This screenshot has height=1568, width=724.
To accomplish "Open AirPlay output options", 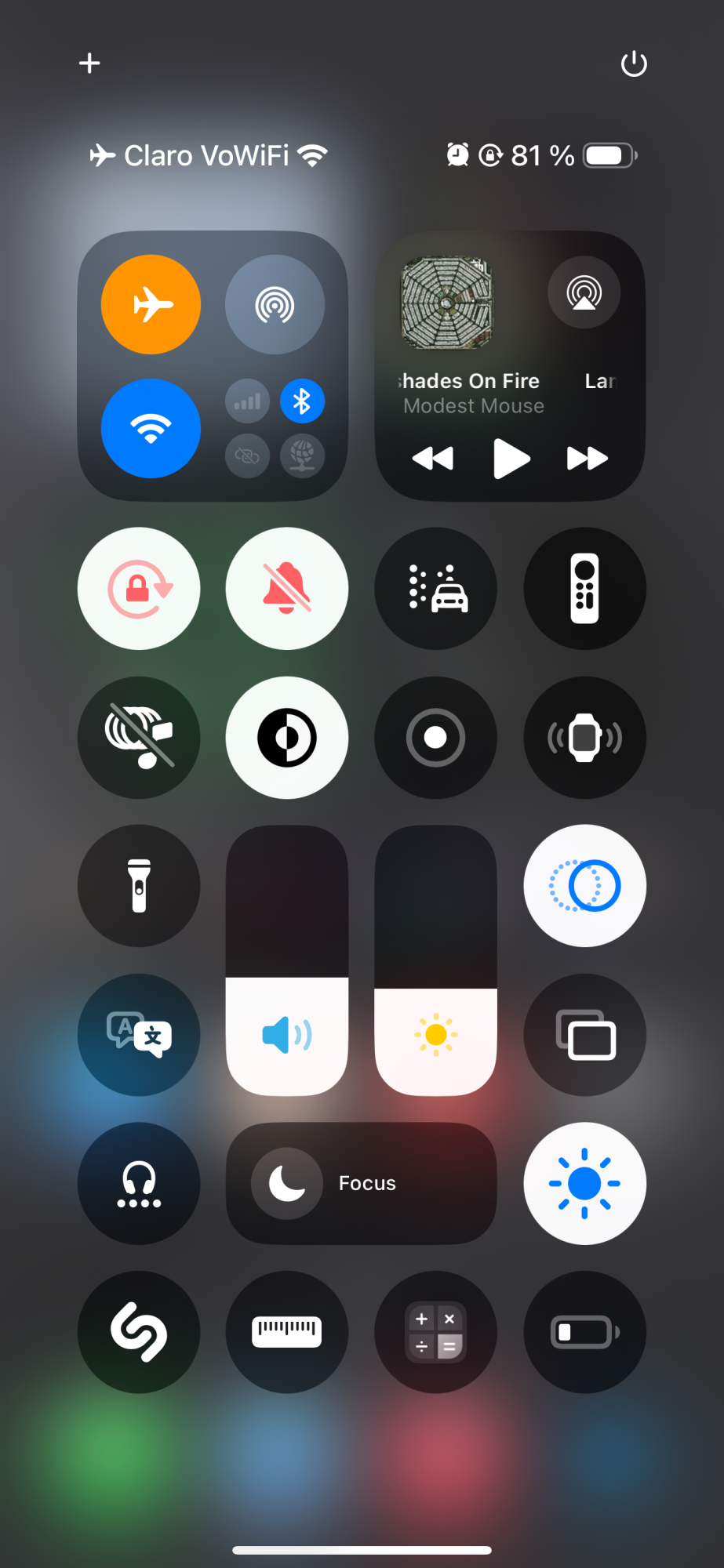I will [584, 292].
